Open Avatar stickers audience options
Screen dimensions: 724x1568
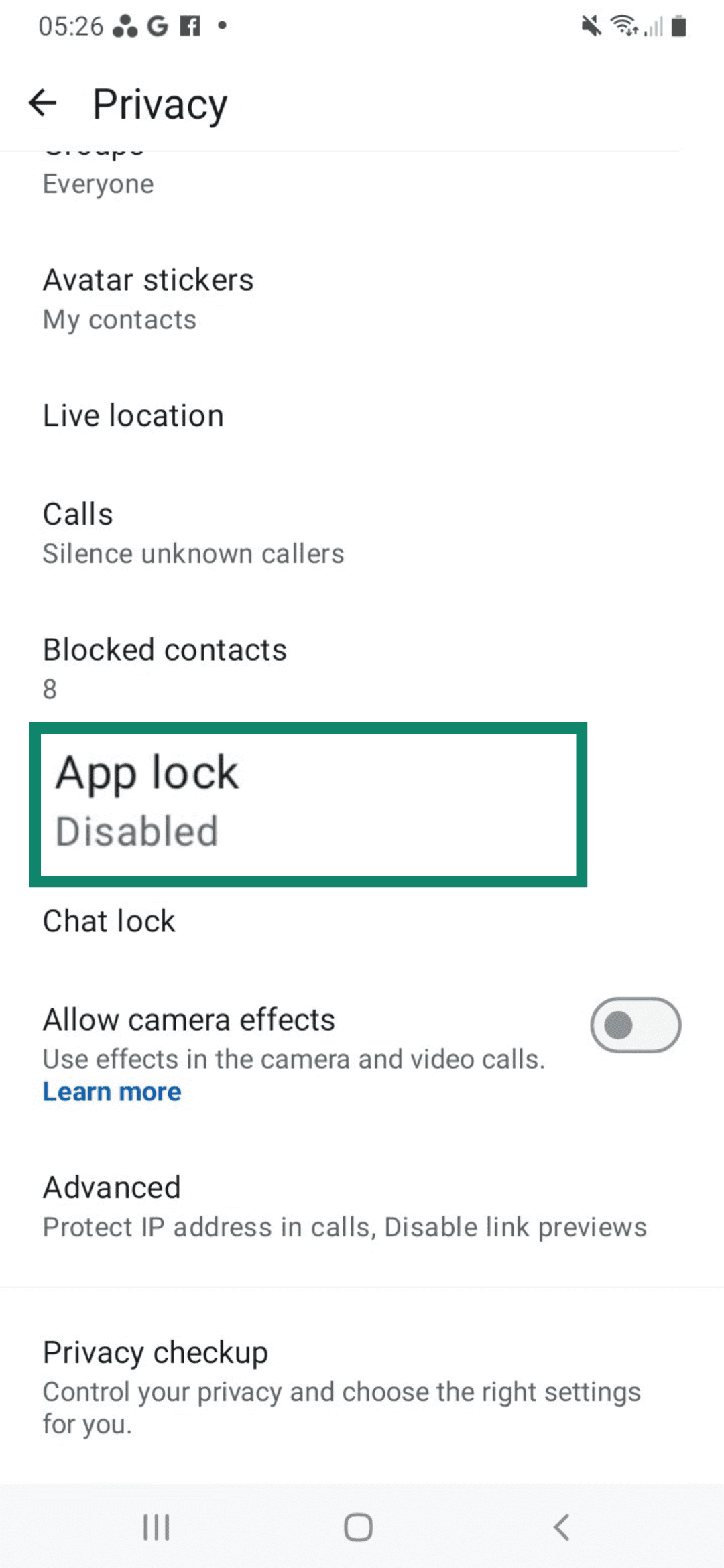click(147, 298)
